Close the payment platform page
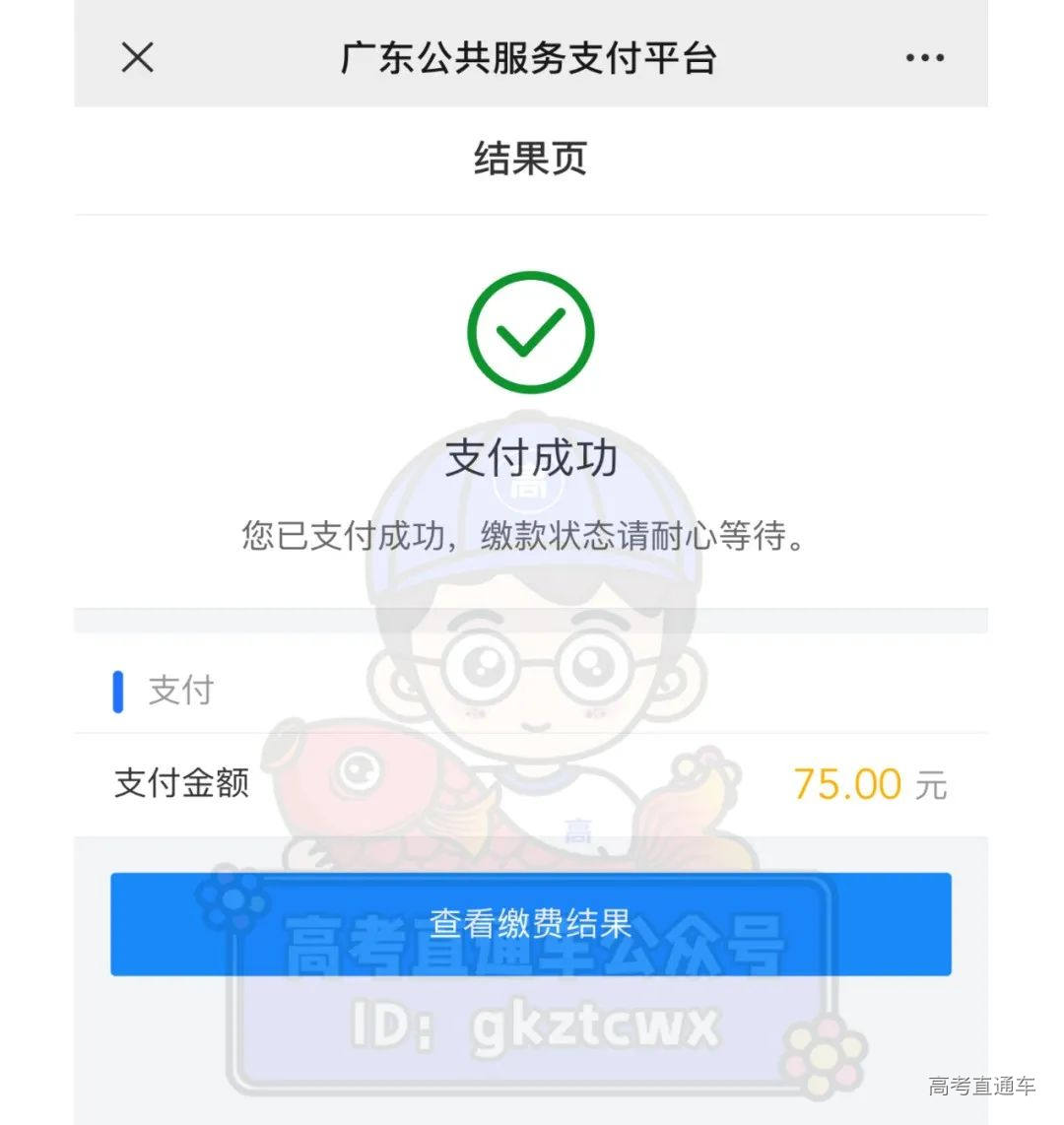1064x1125 pixels. [137, 57]
